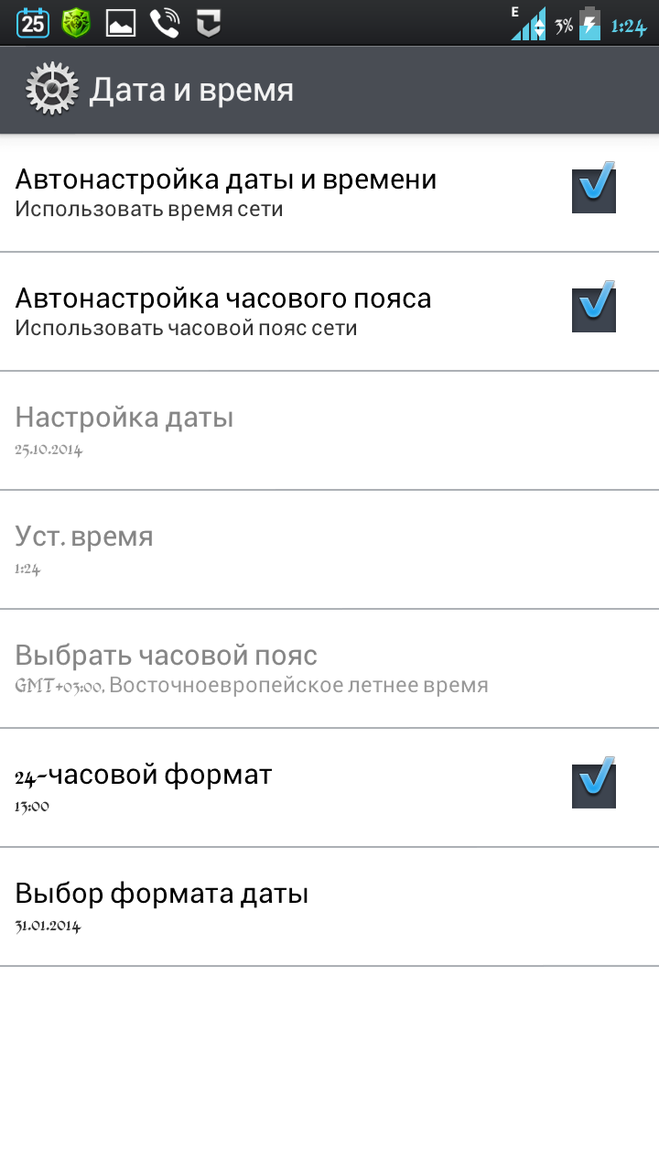Open Выбор формата даты setting
The width and height of the screenshot is (659, 1172).
point(330,907)
